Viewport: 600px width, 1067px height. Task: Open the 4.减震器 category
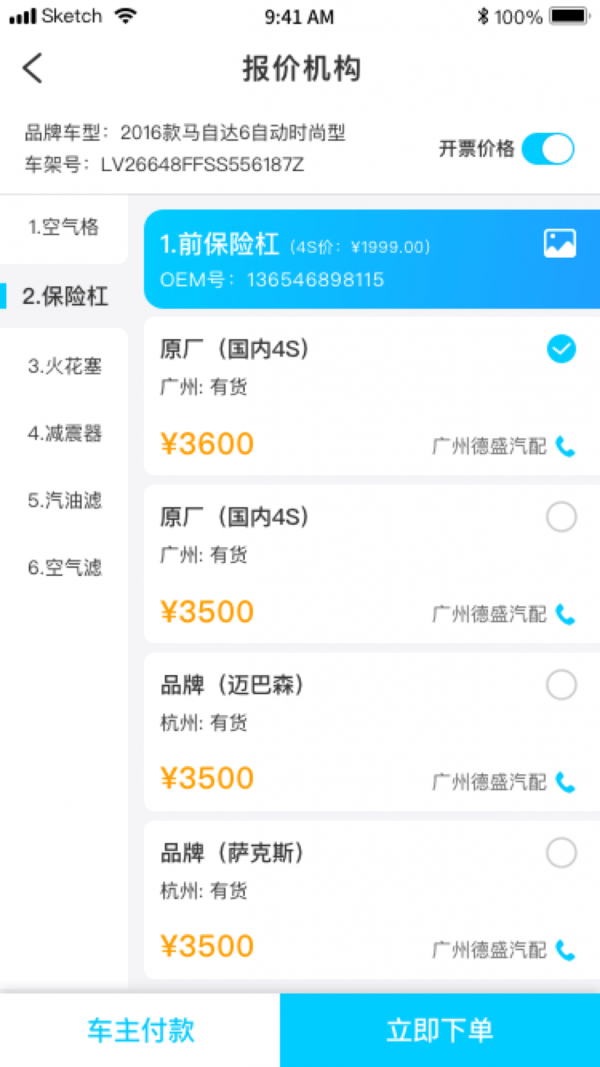[x=65, y=434]
